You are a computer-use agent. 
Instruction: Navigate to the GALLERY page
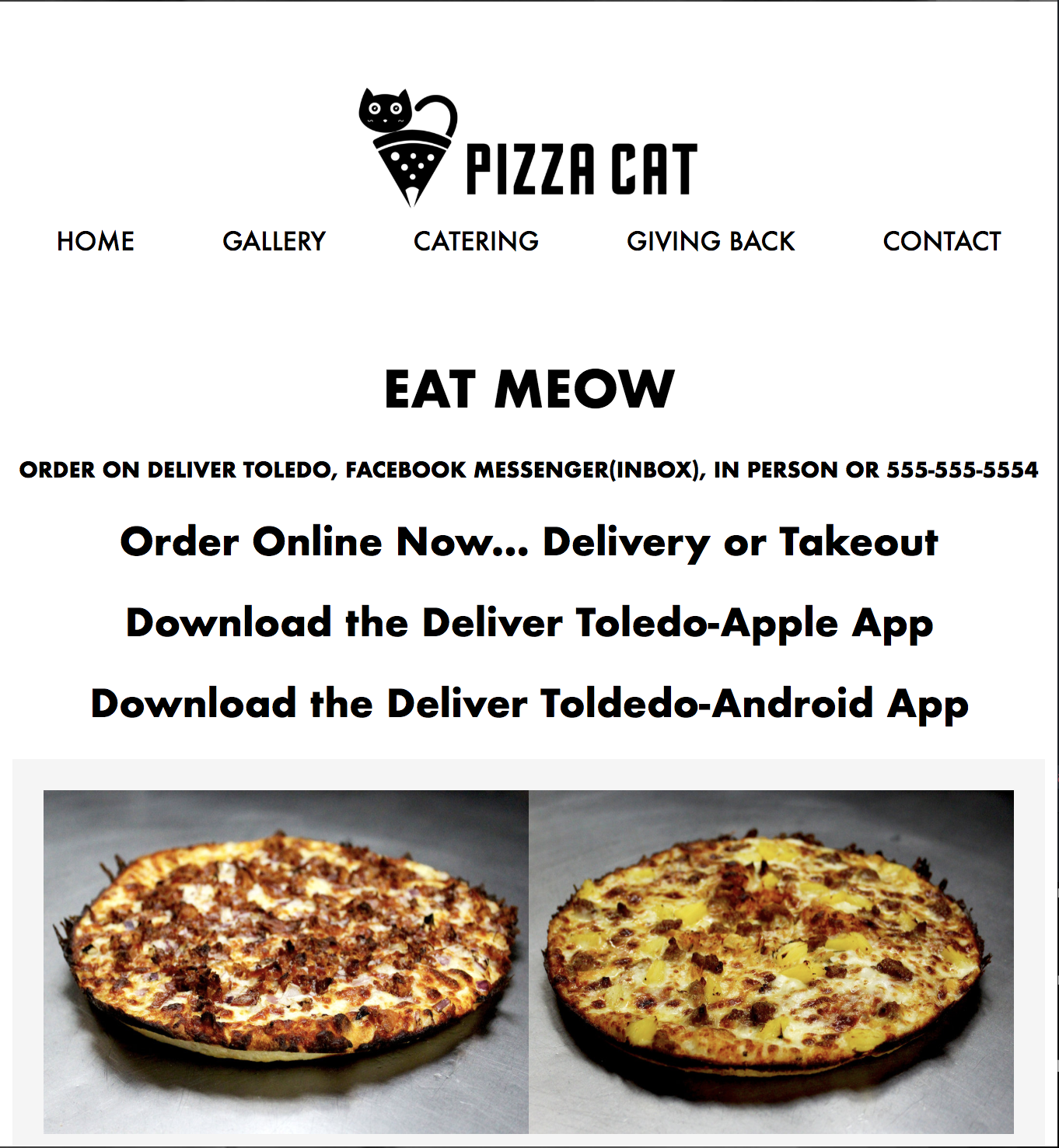point(274,241)
